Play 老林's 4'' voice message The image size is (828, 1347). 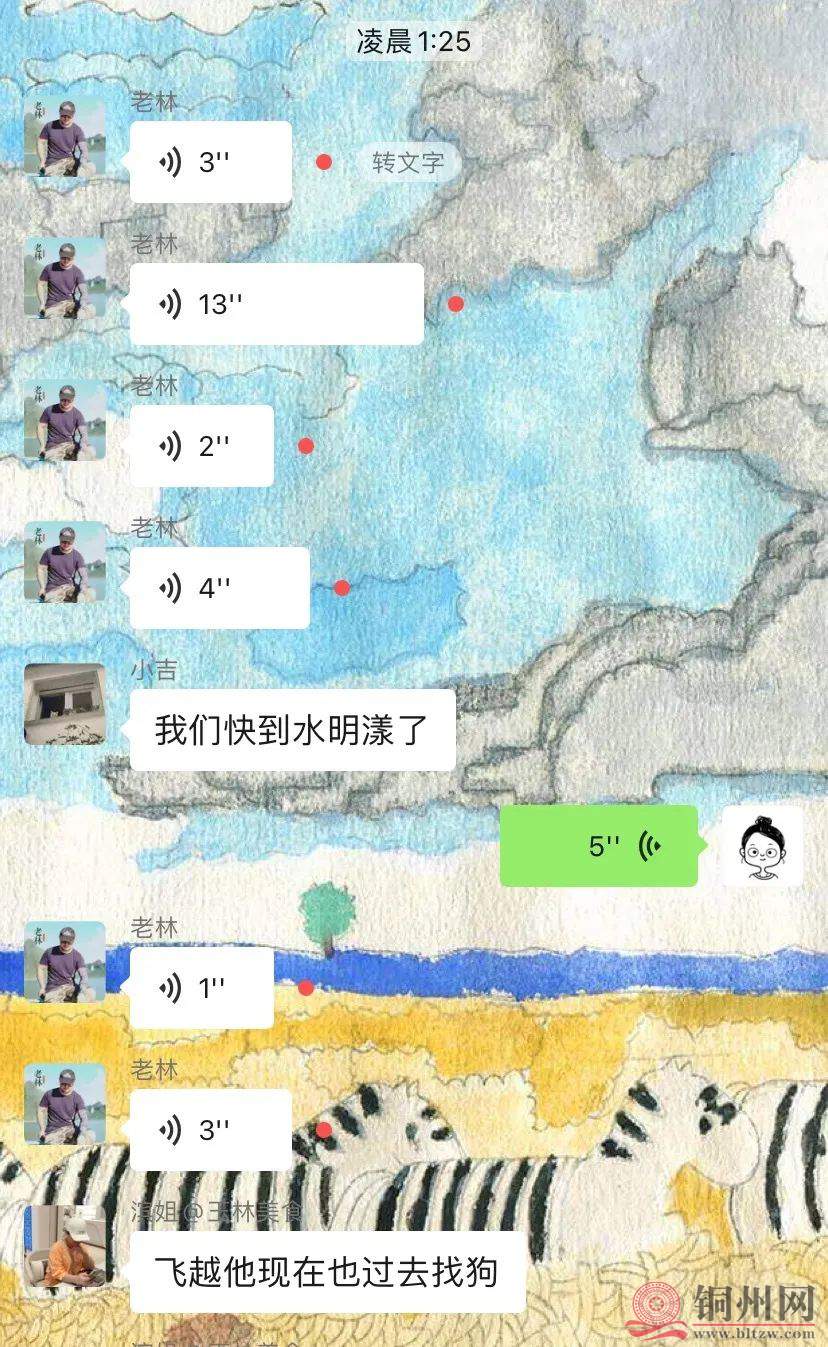tap(219, 588)
